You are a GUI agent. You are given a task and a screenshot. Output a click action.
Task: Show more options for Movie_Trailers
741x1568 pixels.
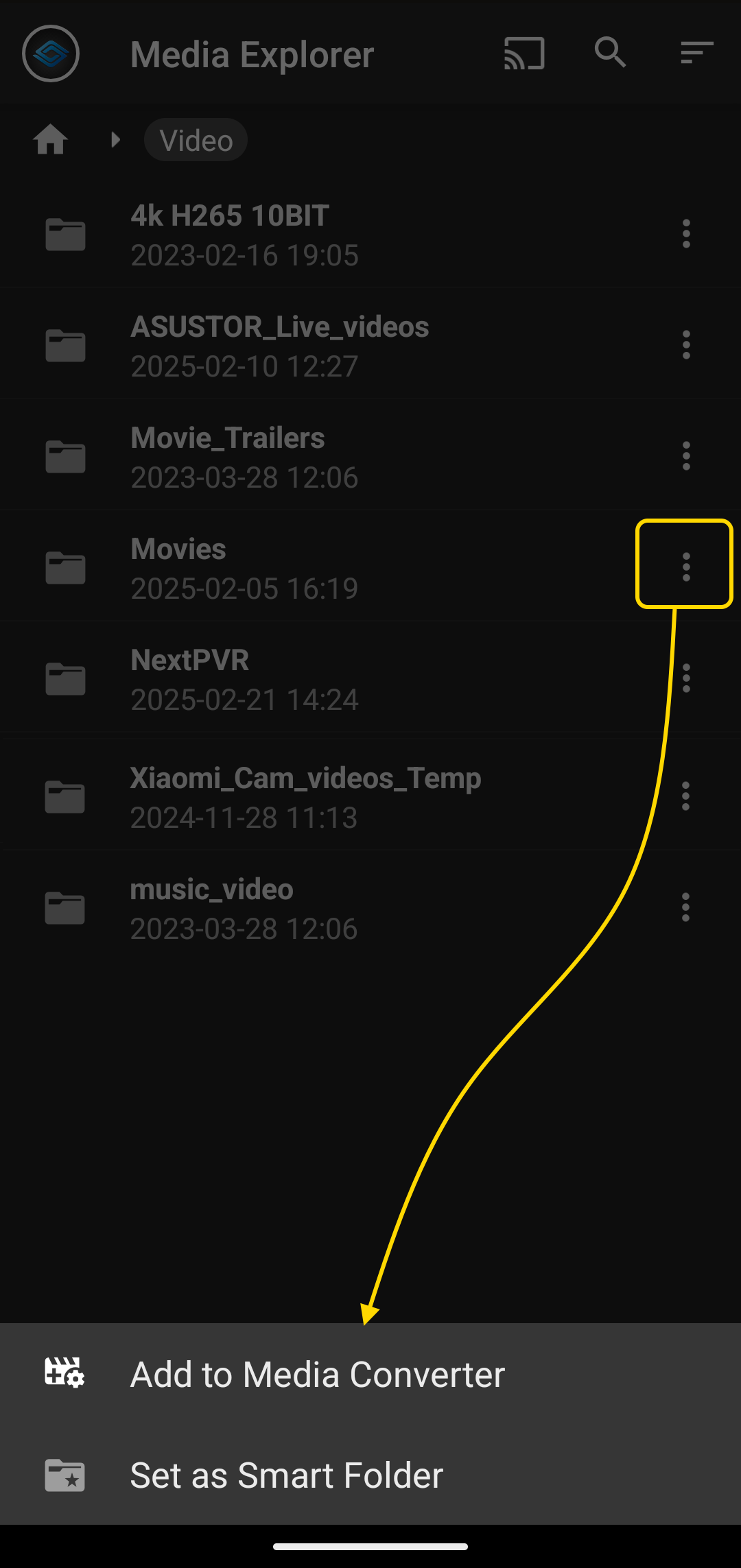click(x=685, y=456)
